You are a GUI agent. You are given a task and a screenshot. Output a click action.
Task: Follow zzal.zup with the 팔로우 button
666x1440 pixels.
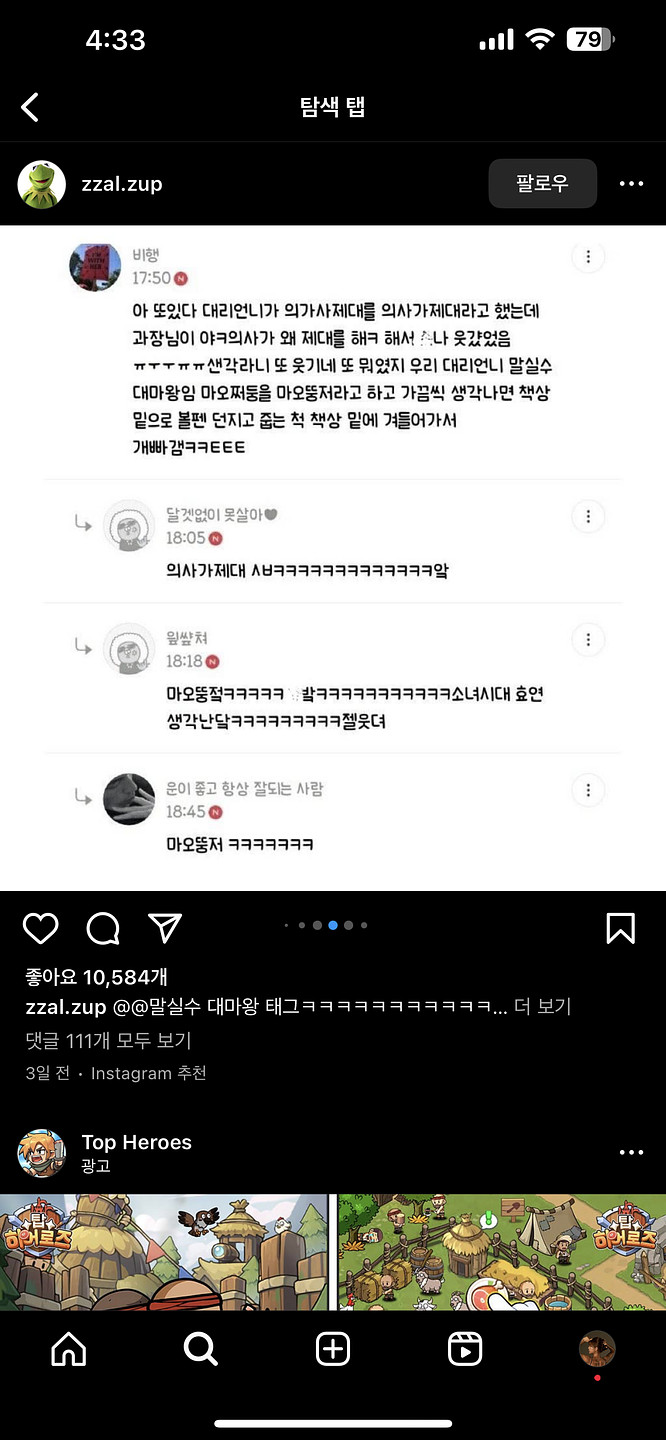(x=542, y=184)
